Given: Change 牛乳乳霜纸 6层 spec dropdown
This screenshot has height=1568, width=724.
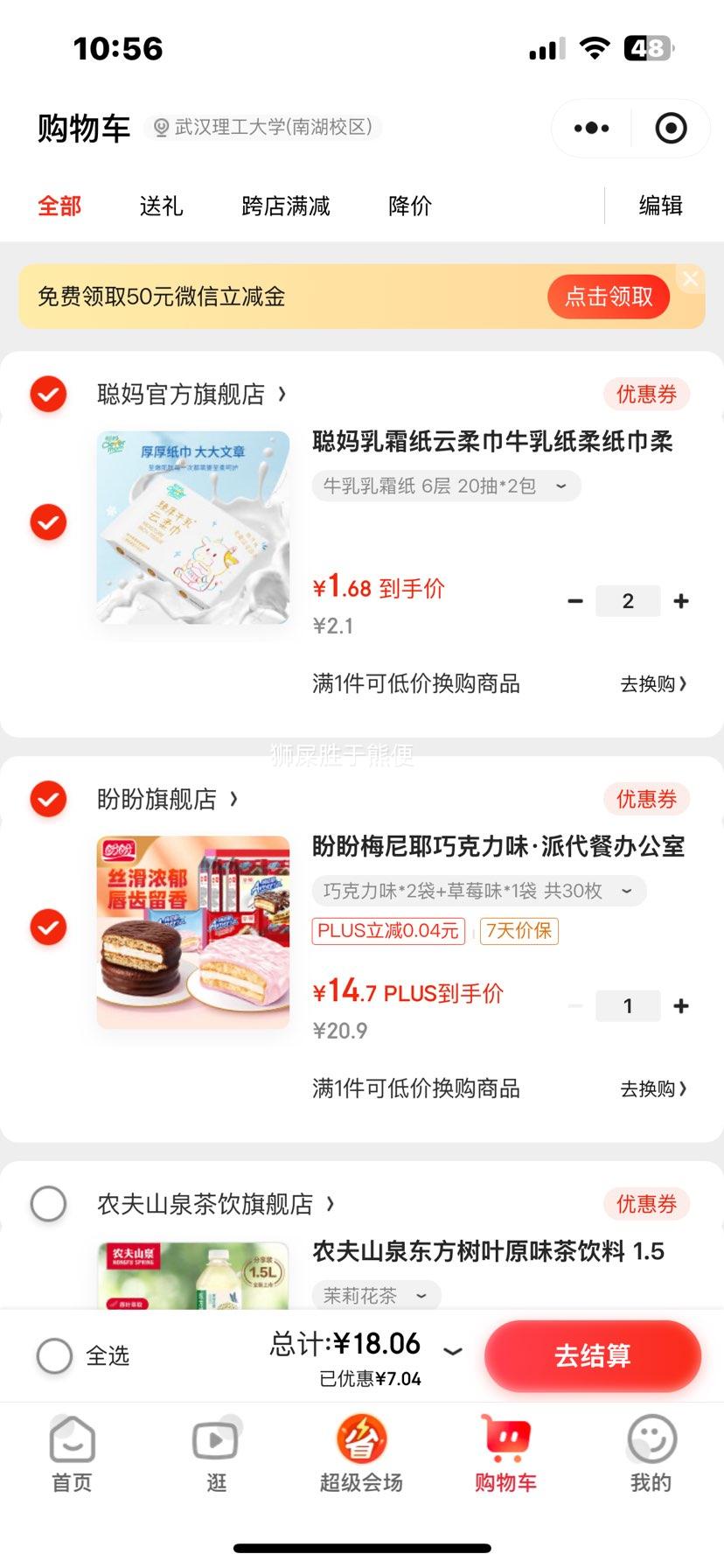Looking at the screenshot, I should (x=446, y=486).
